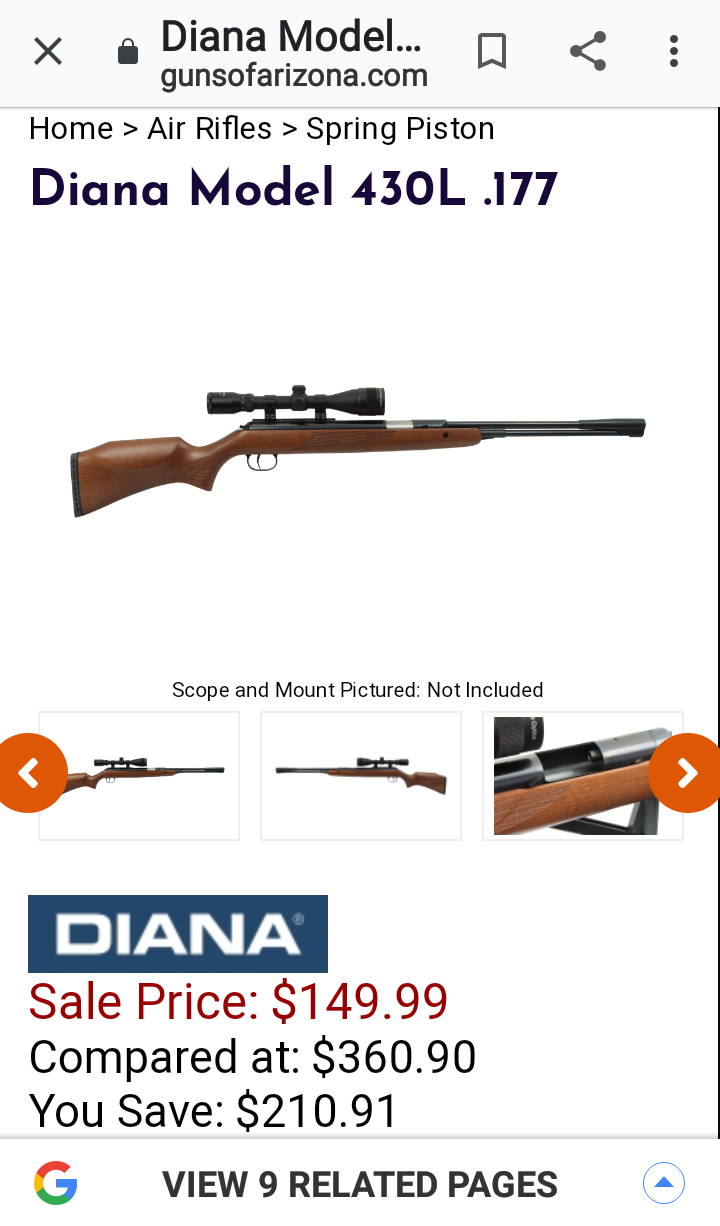Bookmark this page
Image resolution: width=720 pixels, height=1226 pixels.
pos(491,51)
